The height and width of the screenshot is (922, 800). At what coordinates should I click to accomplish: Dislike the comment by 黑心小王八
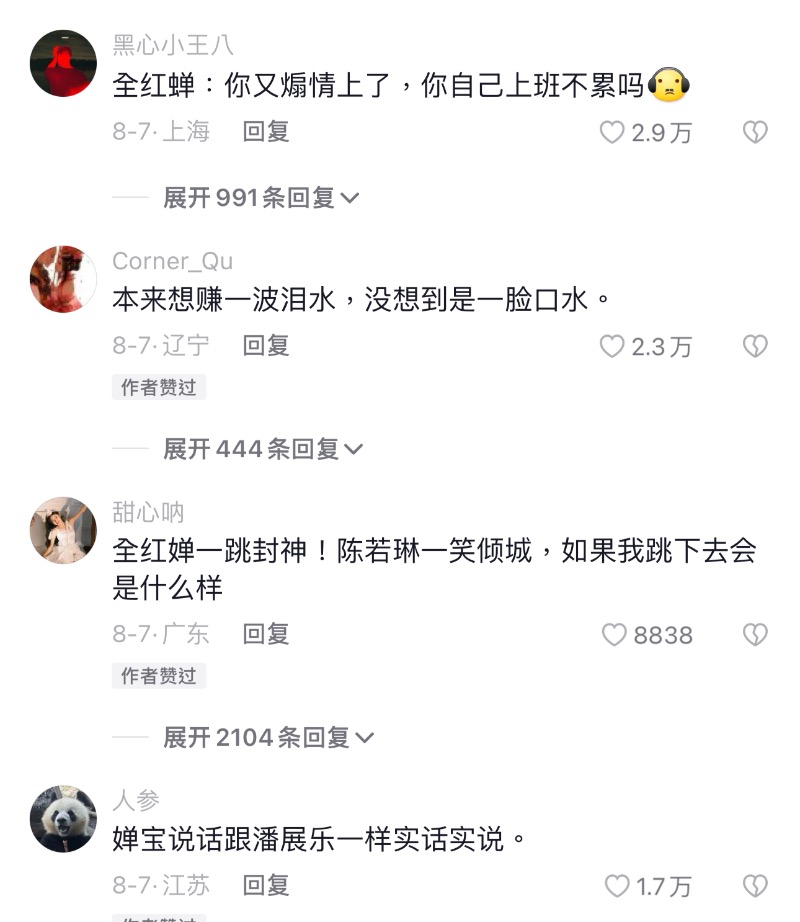(x=755, y=133)
